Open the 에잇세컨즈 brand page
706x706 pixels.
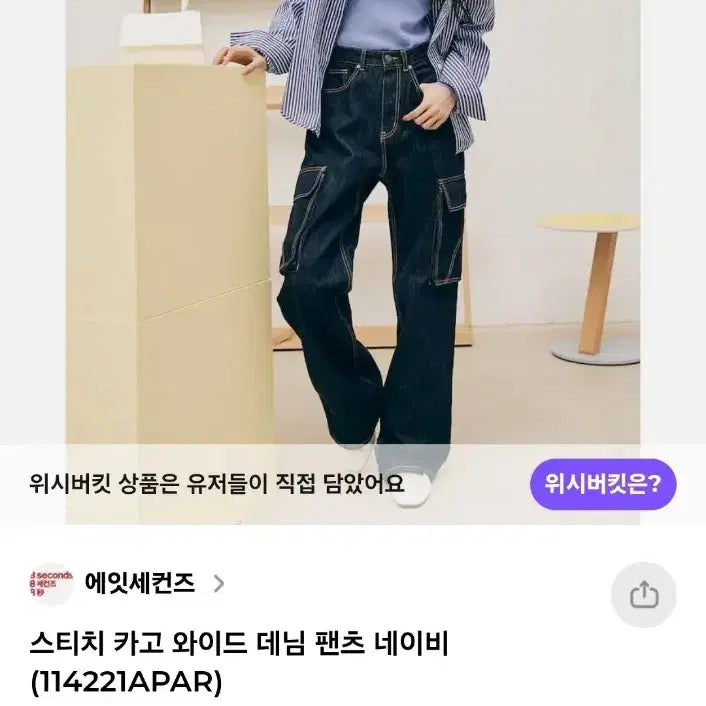(x=139, y=583)
